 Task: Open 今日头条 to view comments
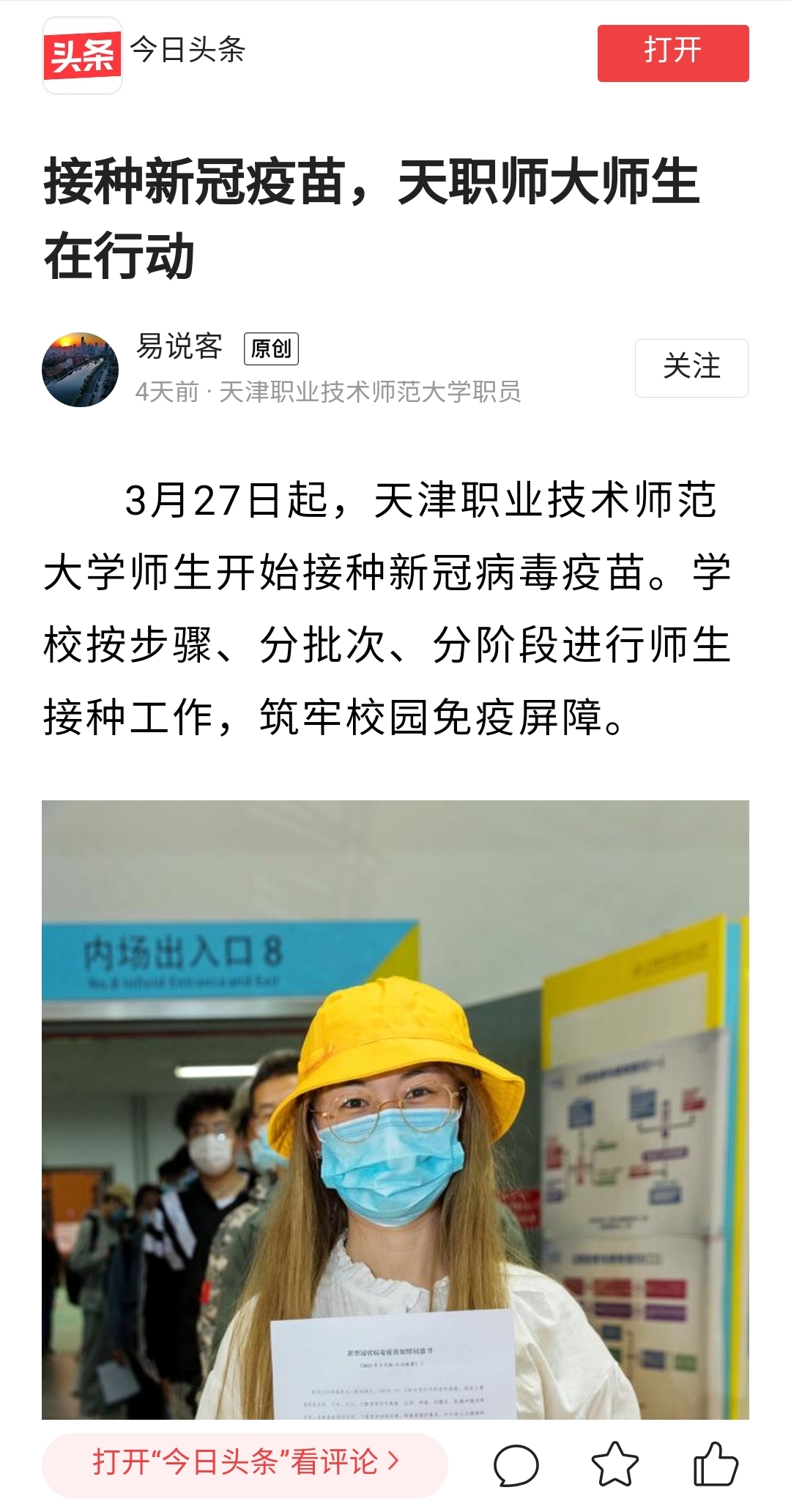coord(245,1462)
